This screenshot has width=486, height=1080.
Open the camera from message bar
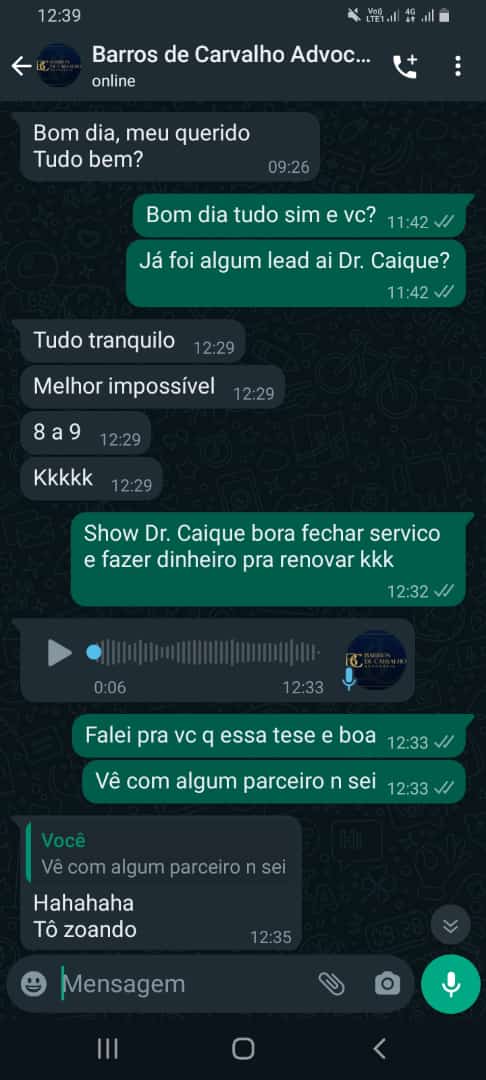tap(387, 984)
